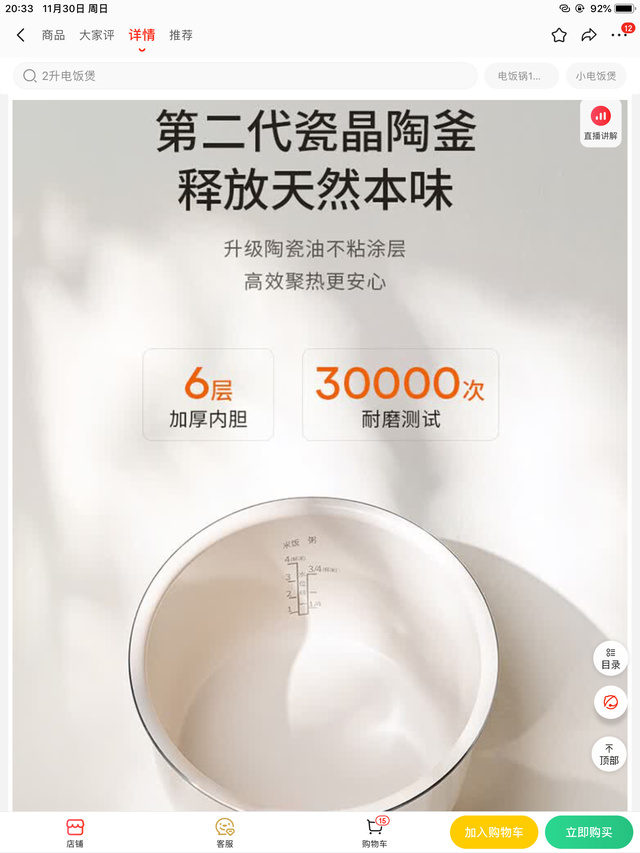Screen dimensions: 640x853
Task: Switch to the 商品 tab
Action: [x=53, y=35]
